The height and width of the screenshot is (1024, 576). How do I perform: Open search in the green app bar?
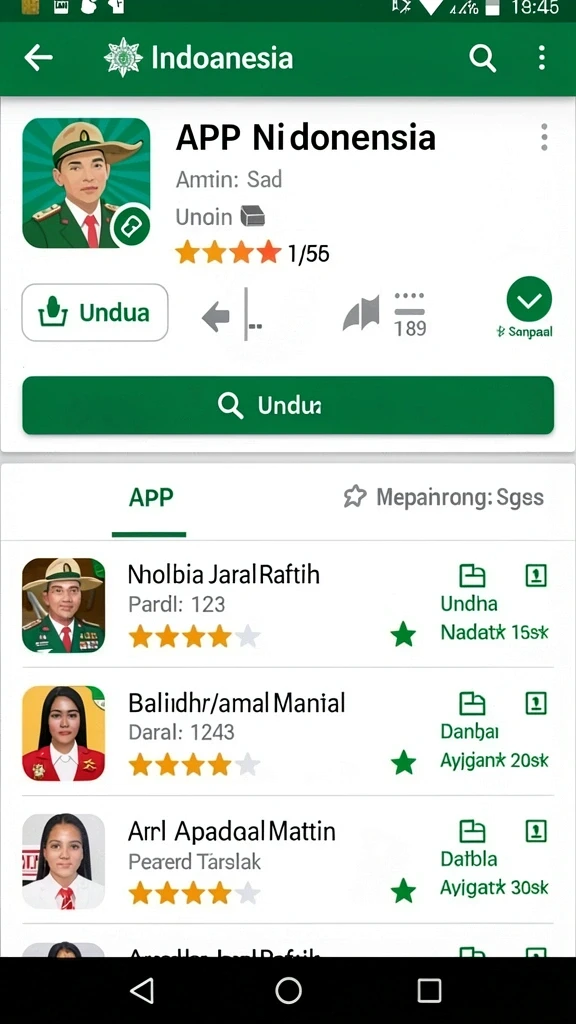click(483, 59)
